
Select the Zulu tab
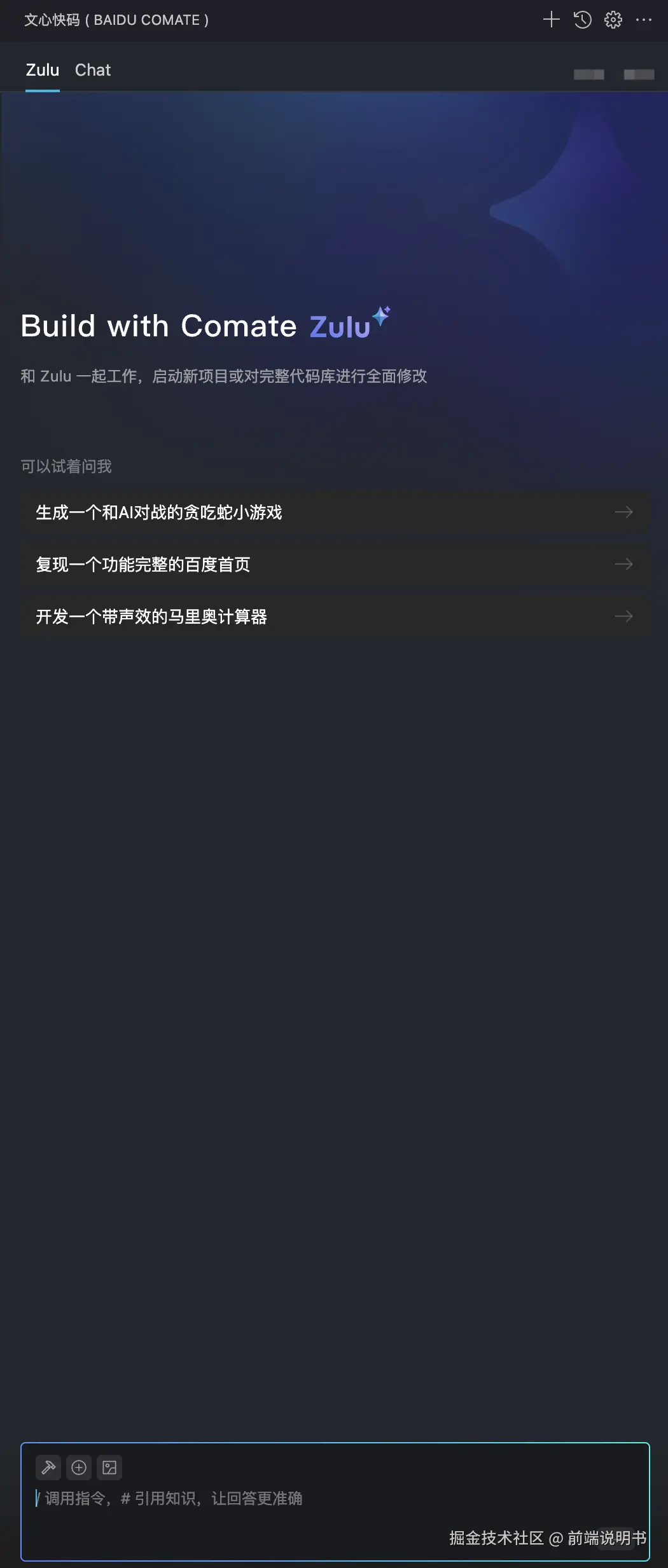tap(42, 70)
